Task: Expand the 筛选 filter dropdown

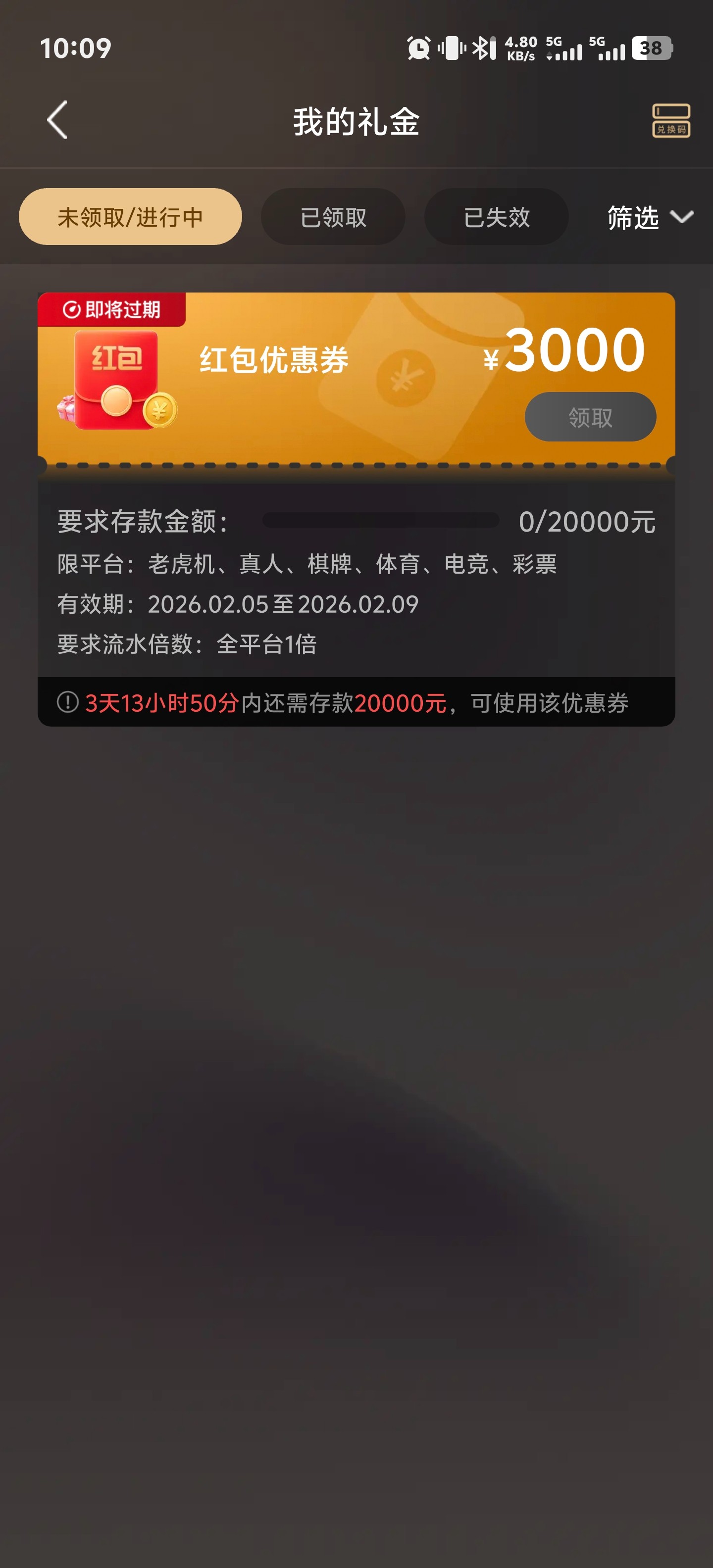Action: tap(650, 217)
